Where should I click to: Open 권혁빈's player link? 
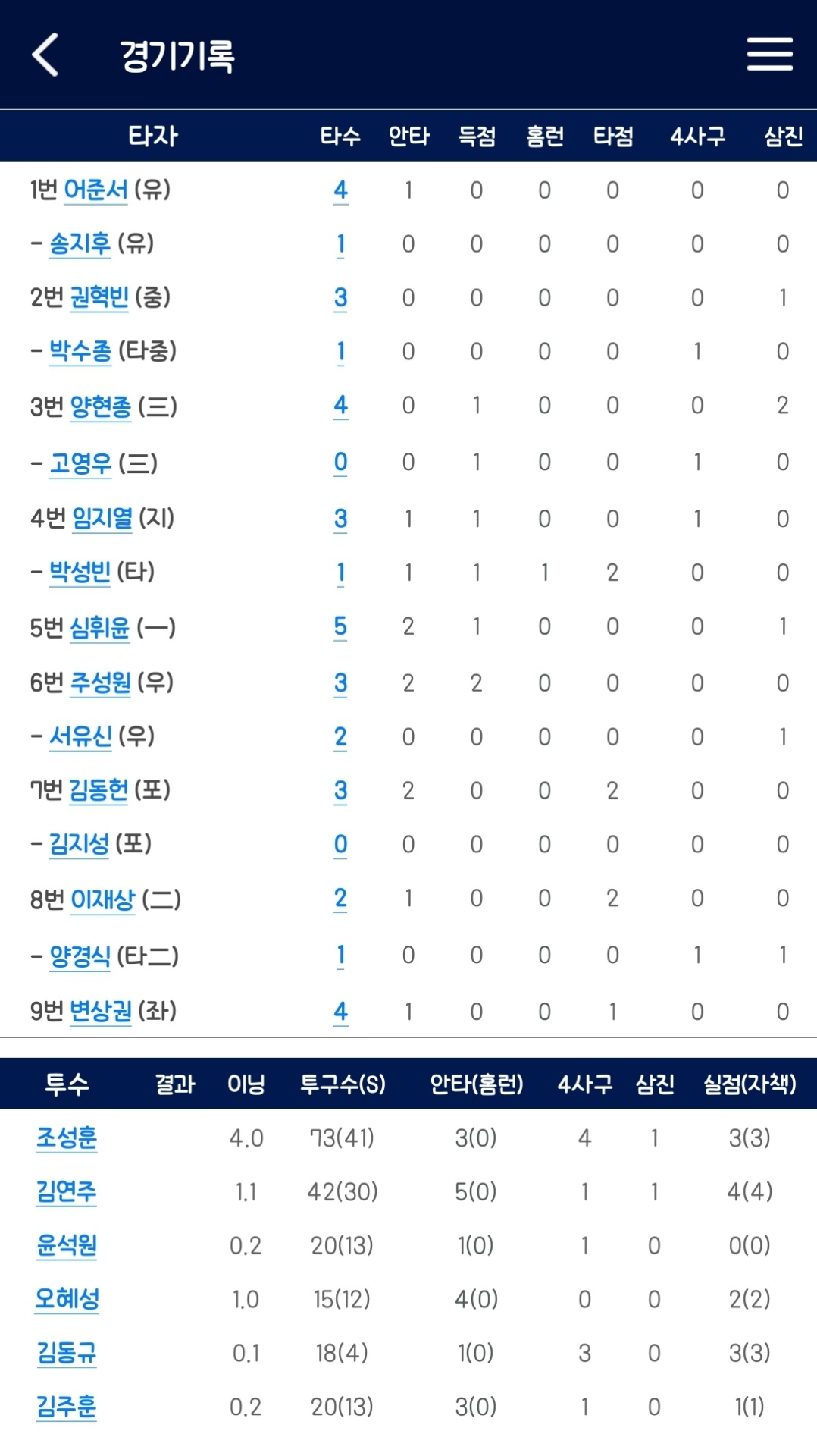coord(99,297)
